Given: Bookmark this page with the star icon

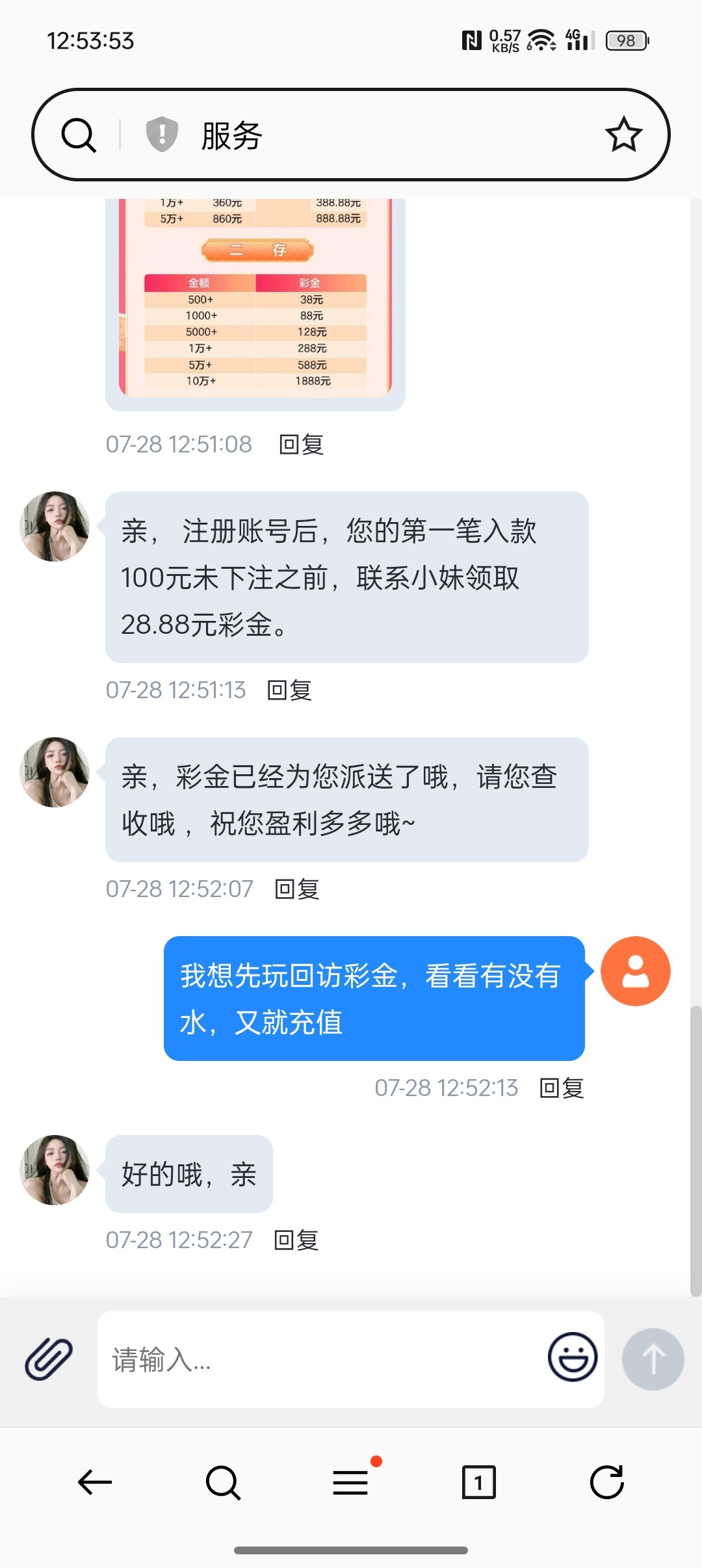Looking at the screenshot, I should (x=623, y=135).
